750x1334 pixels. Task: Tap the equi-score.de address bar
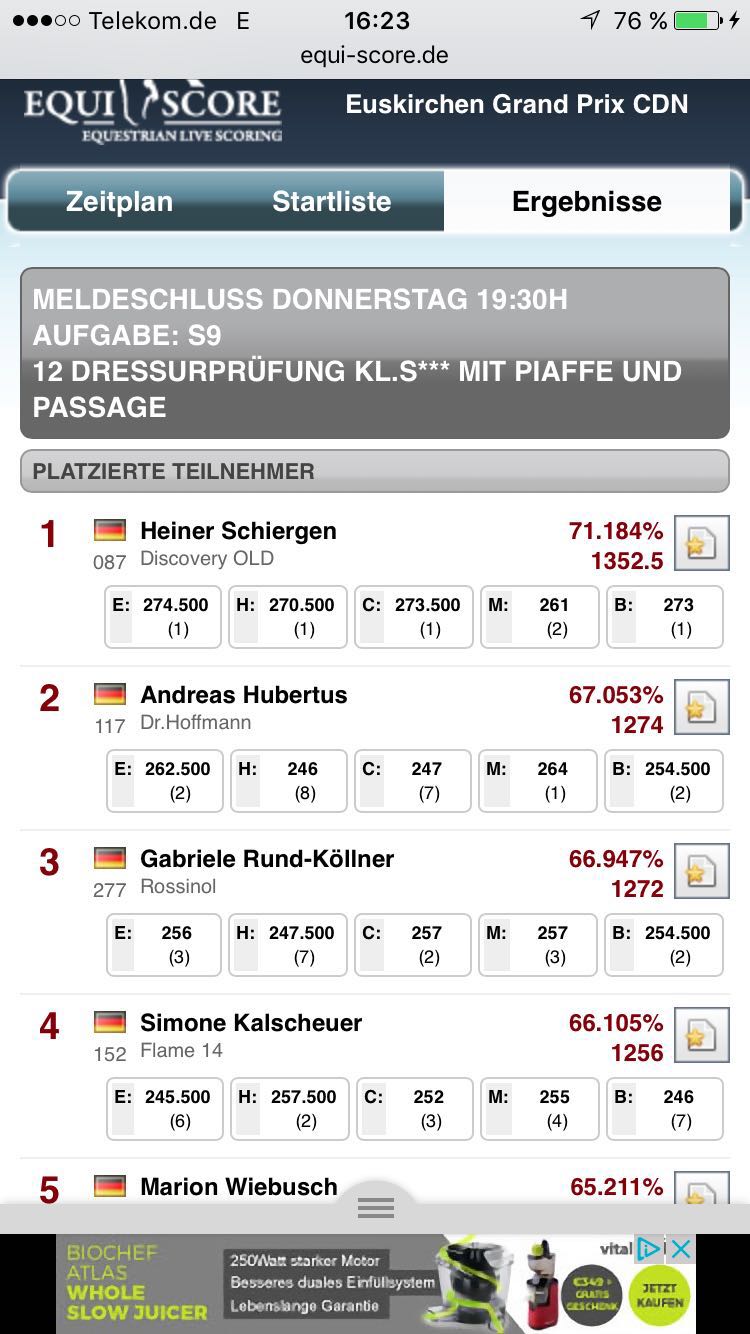point(375,55)
